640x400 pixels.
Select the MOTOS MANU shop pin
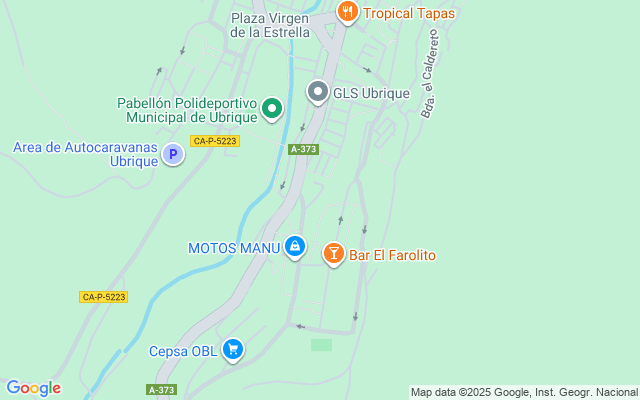point(294,246)
